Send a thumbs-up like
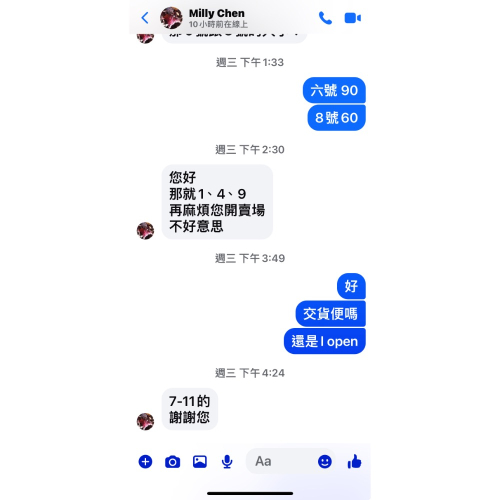Screen dimensions: 500x500 tap(354, 461)
